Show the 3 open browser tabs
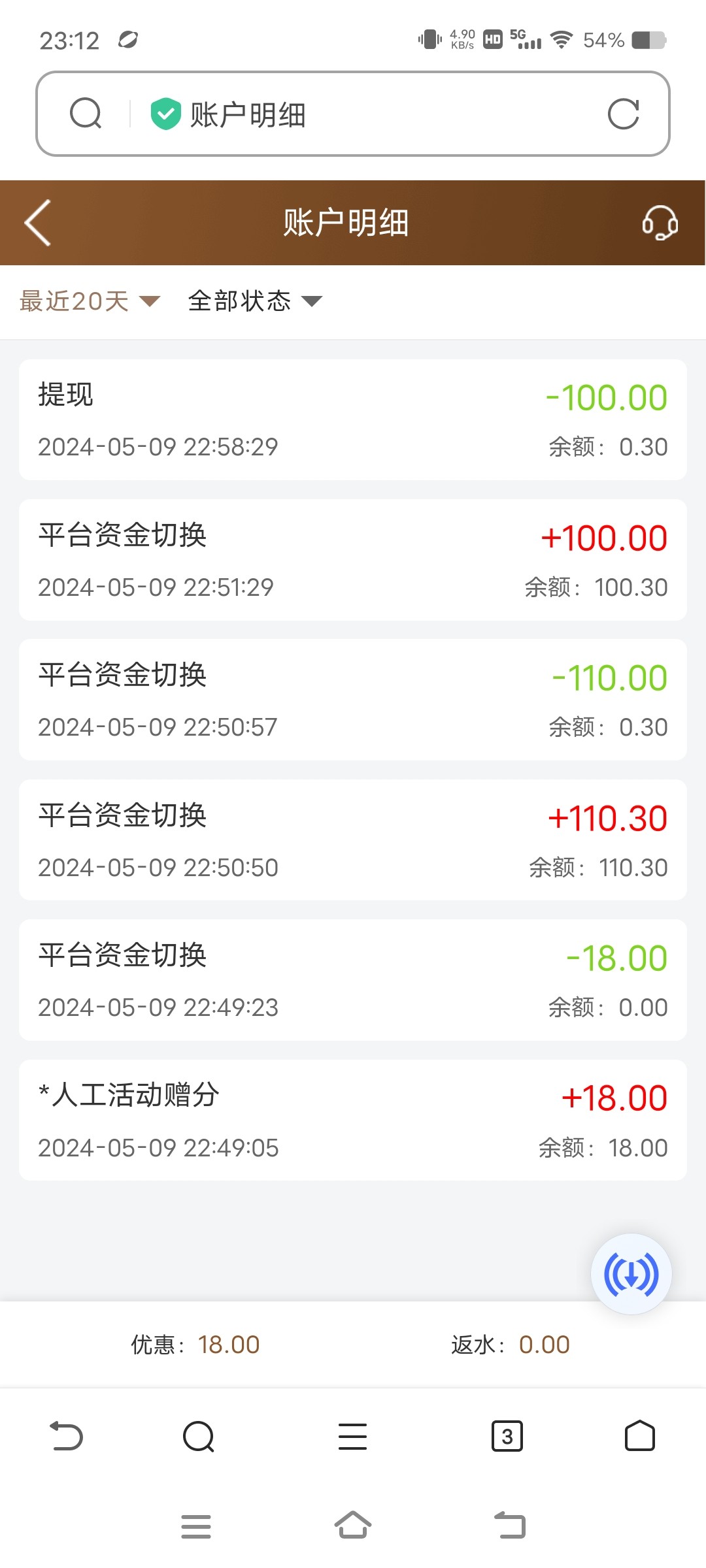 point(507,1435)
